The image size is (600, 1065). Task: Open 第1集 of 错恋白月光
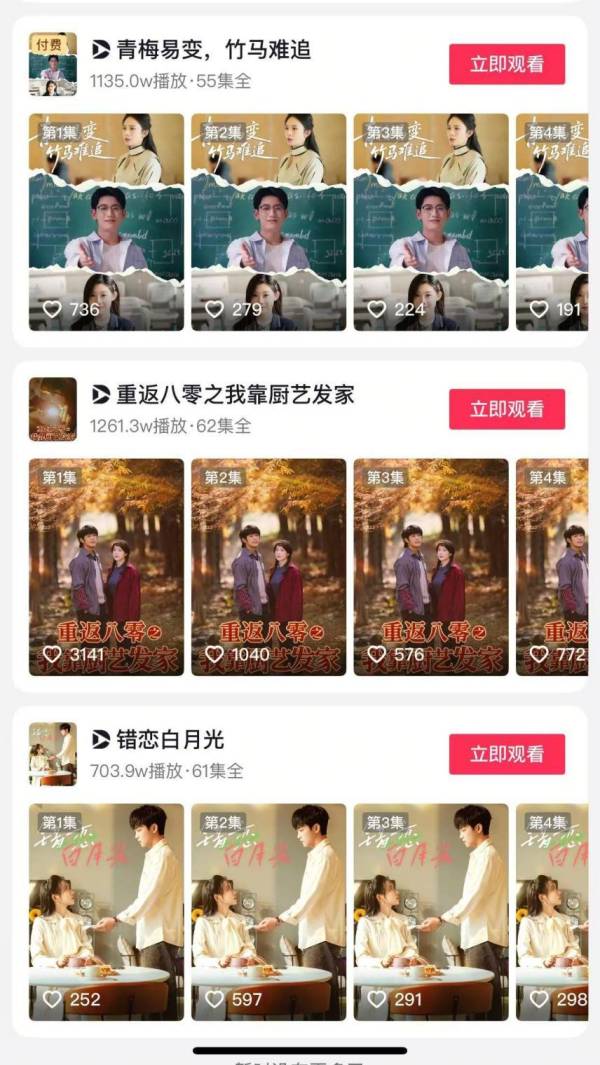coord(106,912)
